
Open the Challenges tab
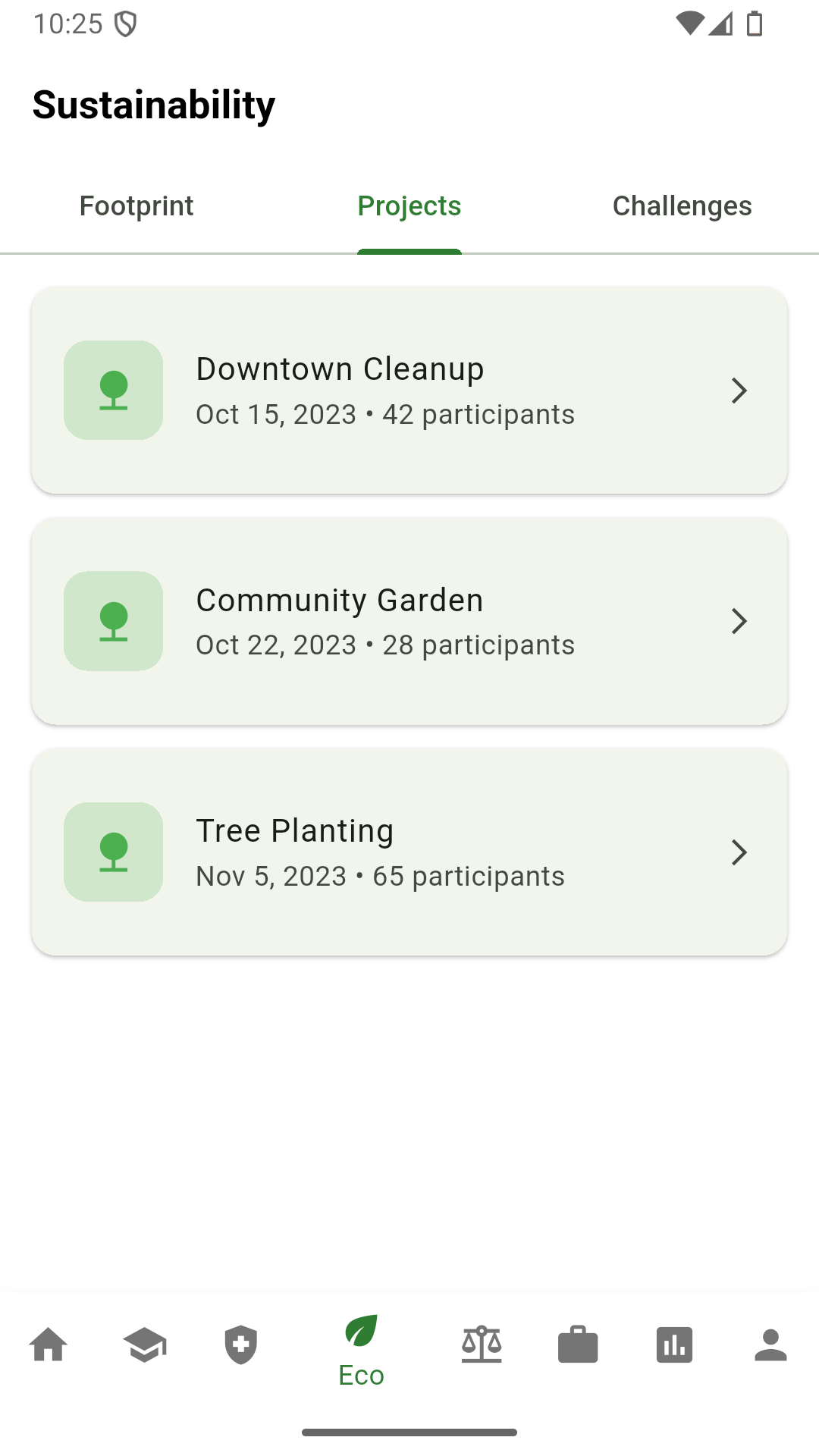[682, 206]
